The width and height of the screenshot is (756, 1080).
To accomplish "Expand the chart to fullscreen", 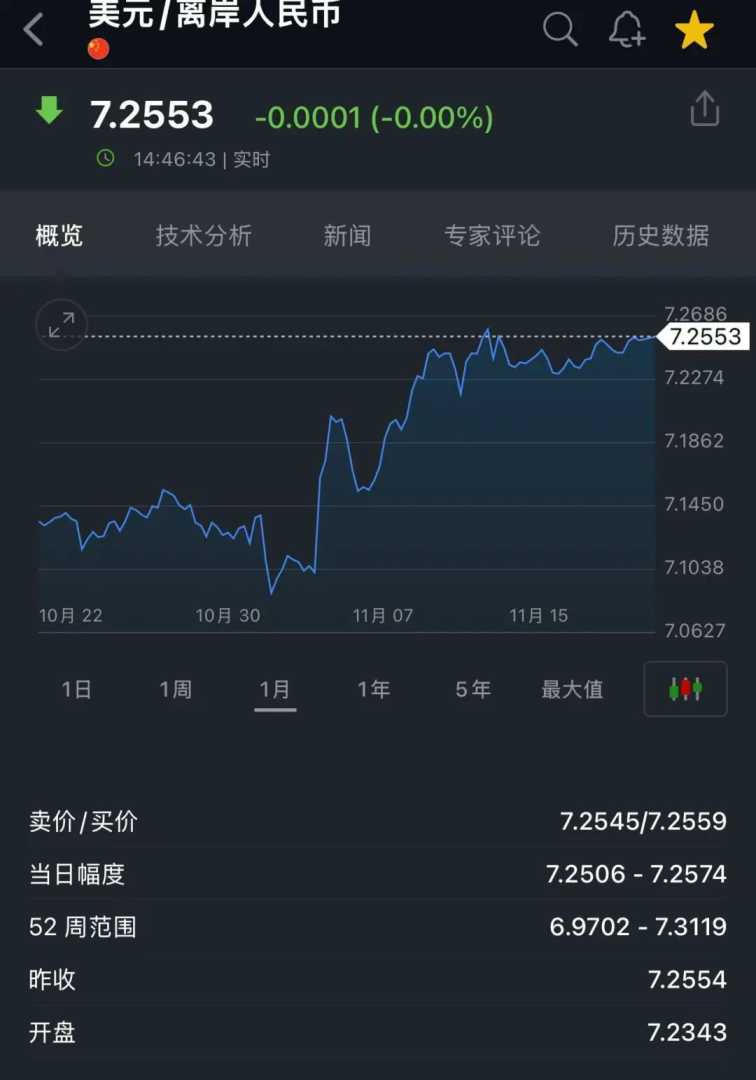I will tap(62, 325).
